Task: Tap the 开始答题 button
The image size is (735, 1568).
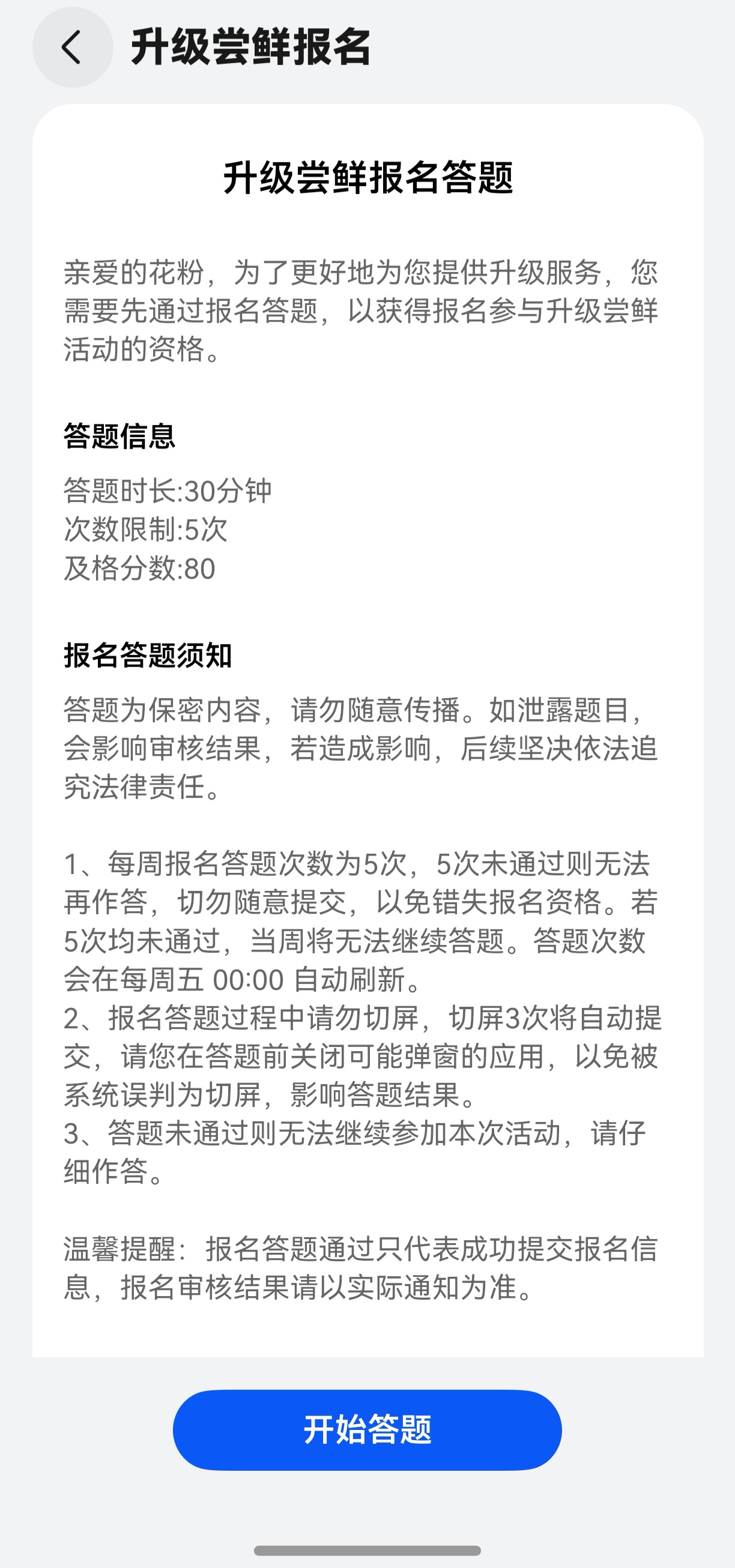Action: coord(367,1430)
